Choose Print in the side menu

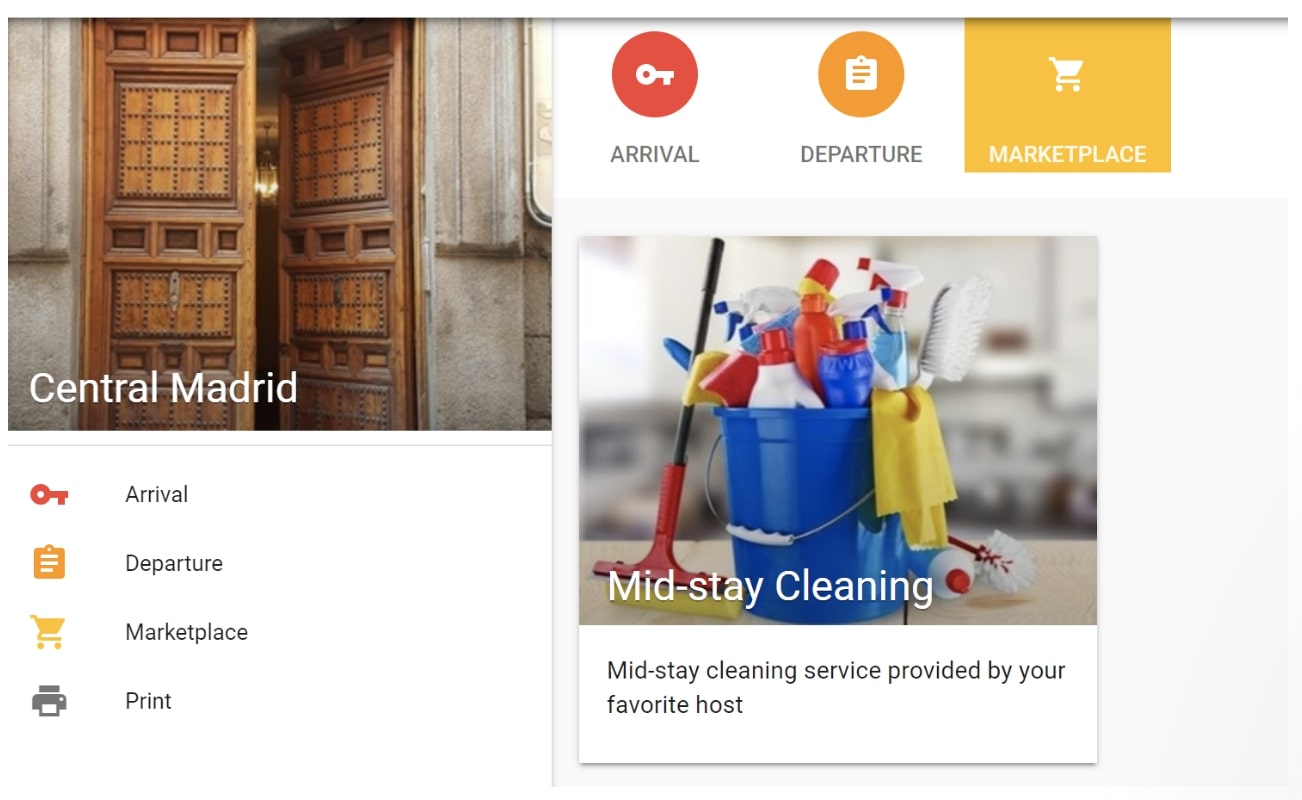click(x=148, y=701)
